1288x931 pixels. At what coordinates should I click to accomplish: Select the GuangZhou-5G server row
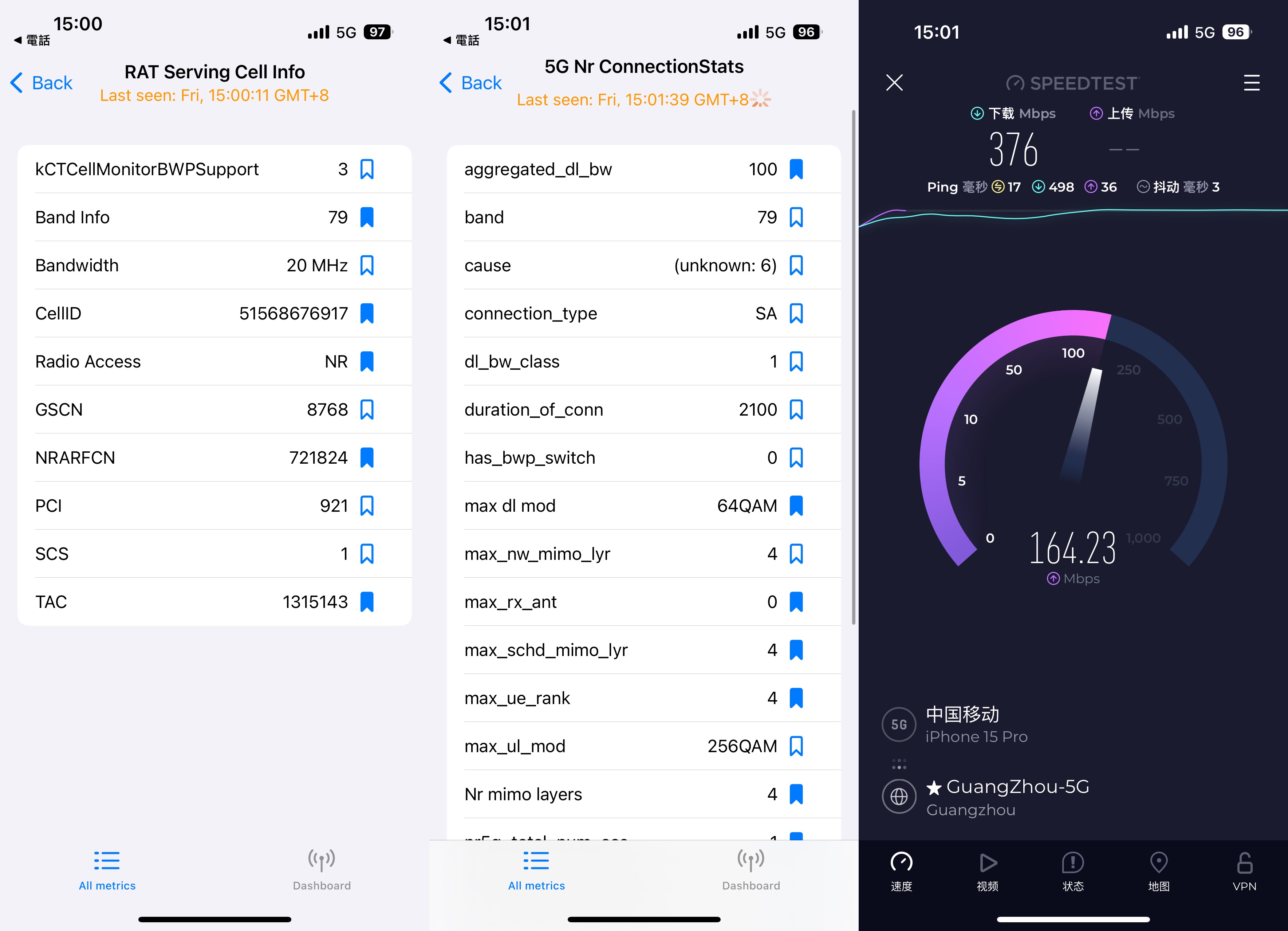(x=1008, y=797)
